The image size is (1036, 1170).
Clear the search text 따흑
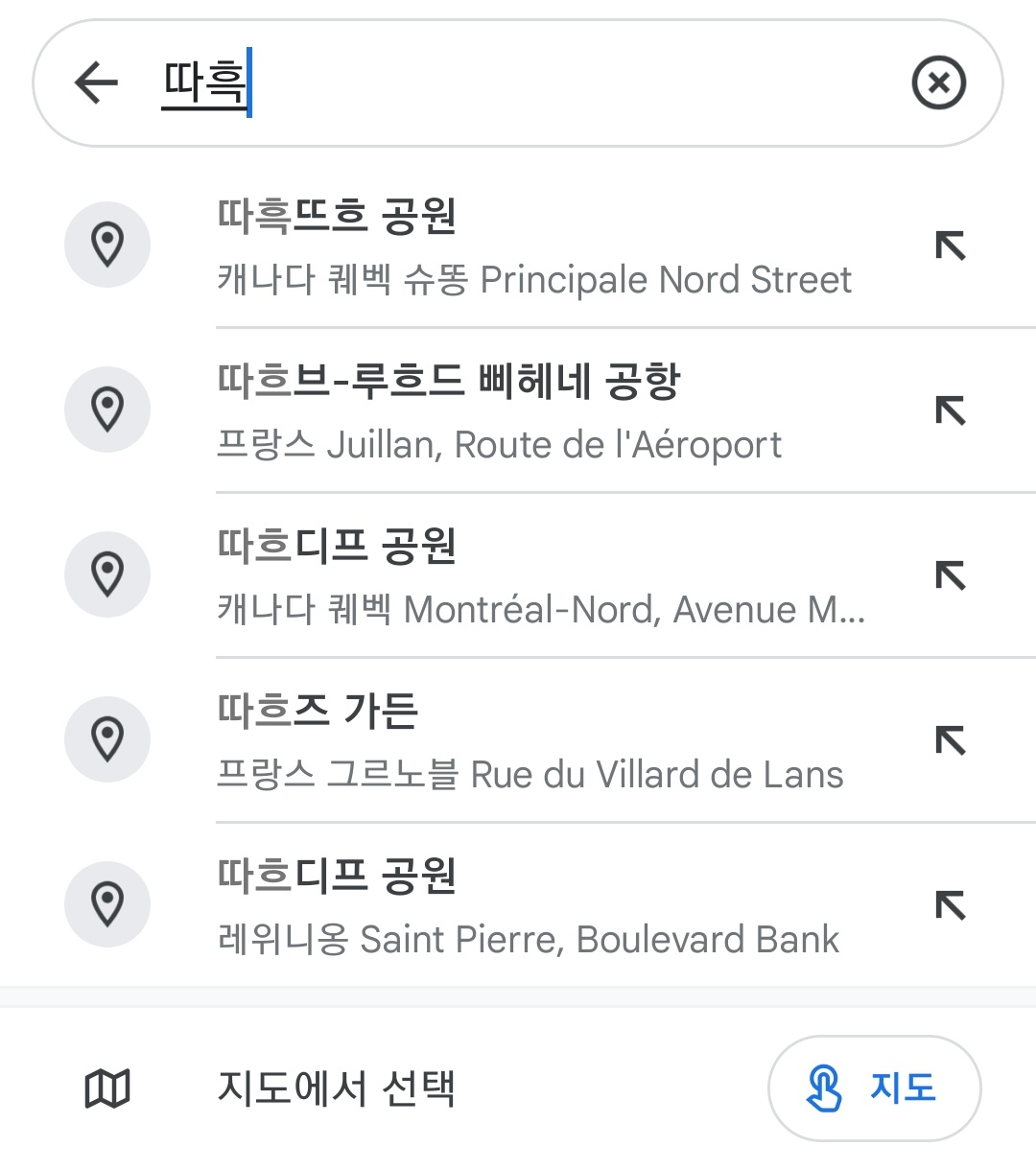(x=938, y=82)
